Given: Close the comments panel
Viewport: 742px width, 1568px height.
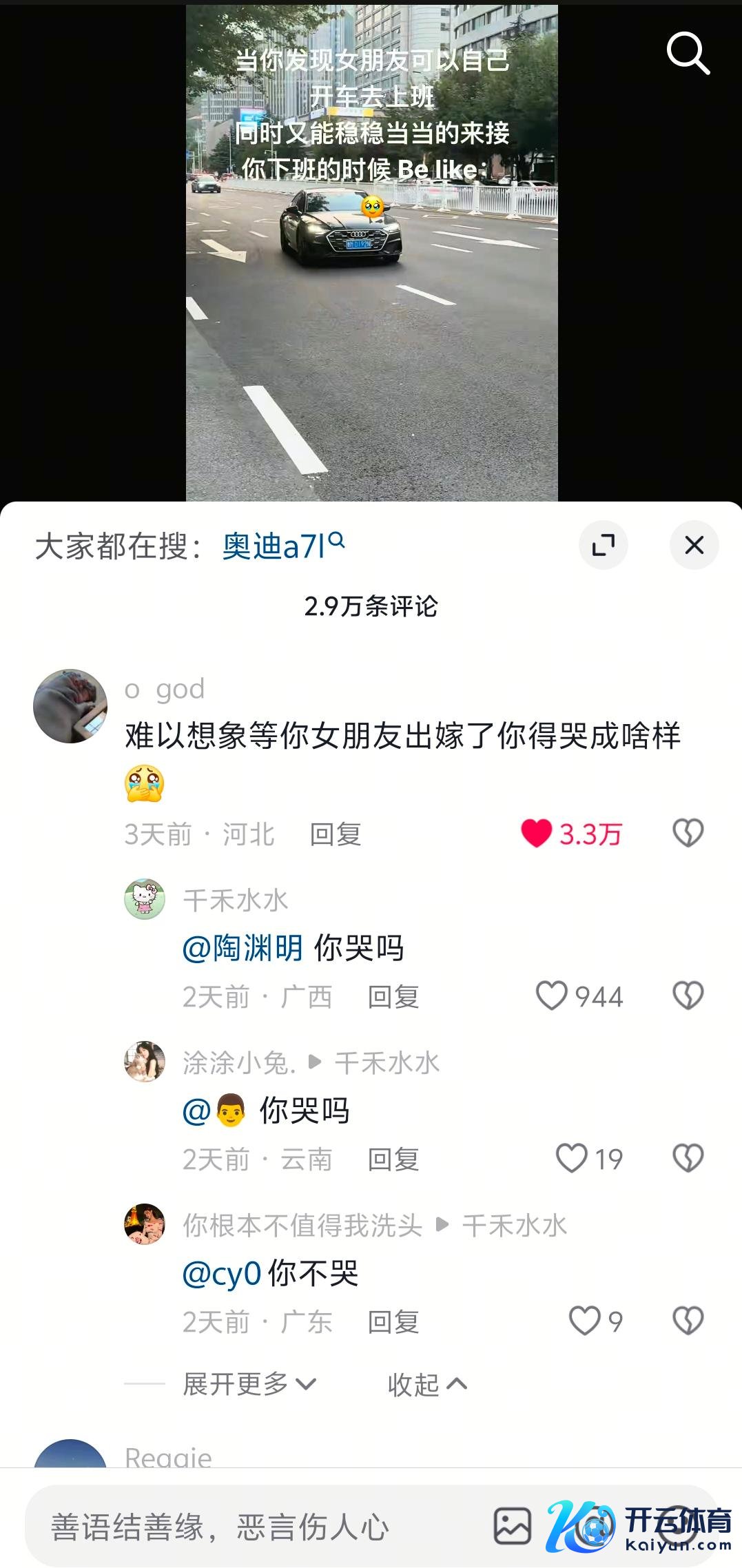Looking at the screenshot, I should (694, 546).
